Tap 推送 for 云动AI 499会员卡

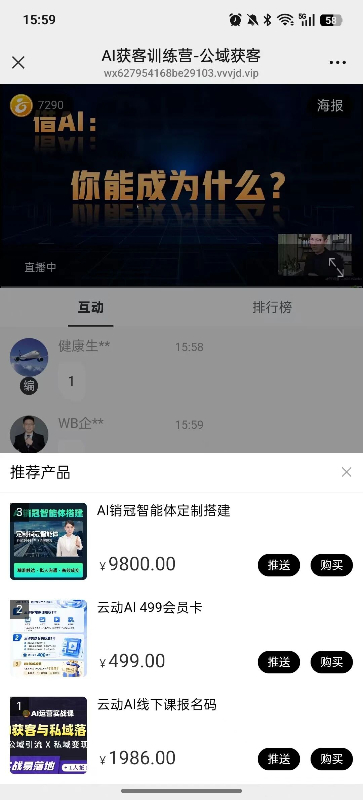coord(279,662)
